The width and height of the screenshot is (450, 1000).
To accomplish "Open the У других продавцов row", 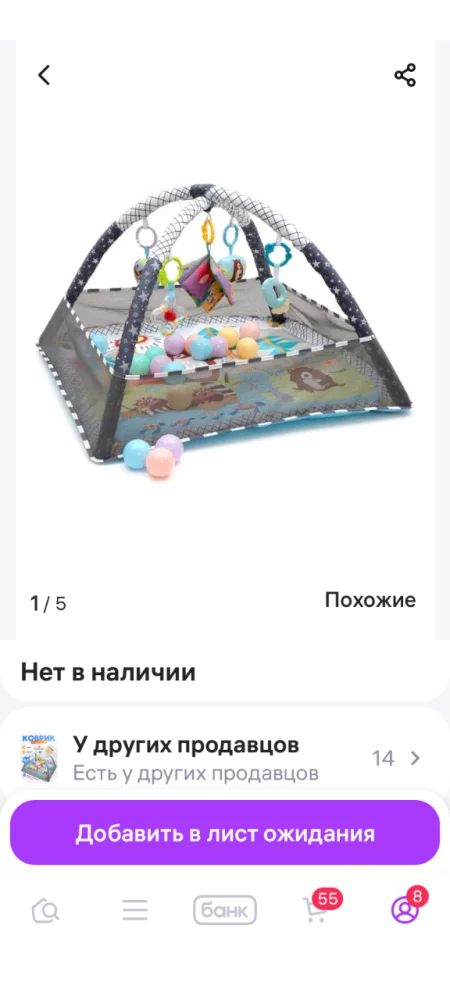I will tap(225, 758).
